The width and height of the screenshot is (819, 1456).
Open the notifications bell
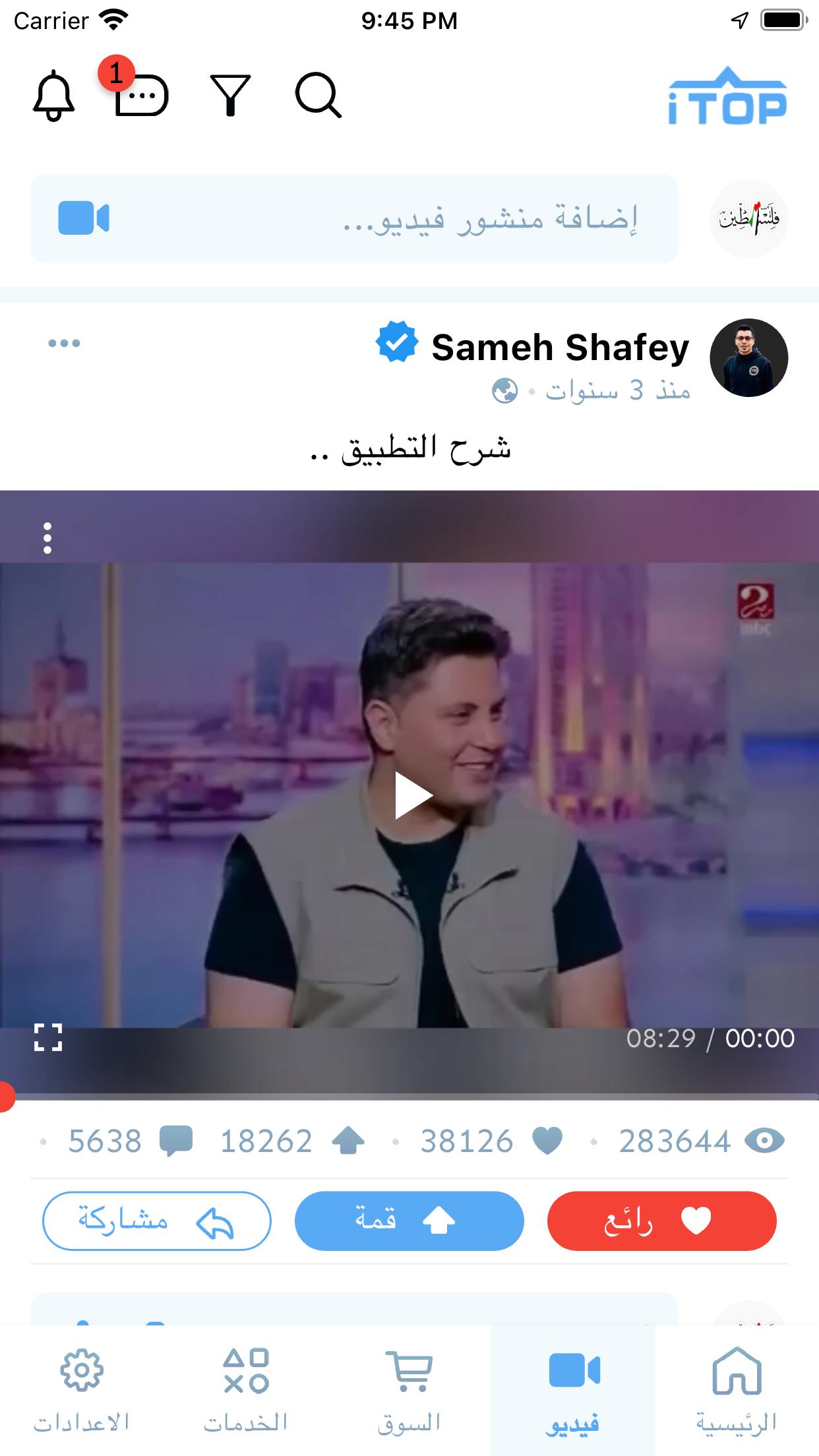click(x=53, y=96)
